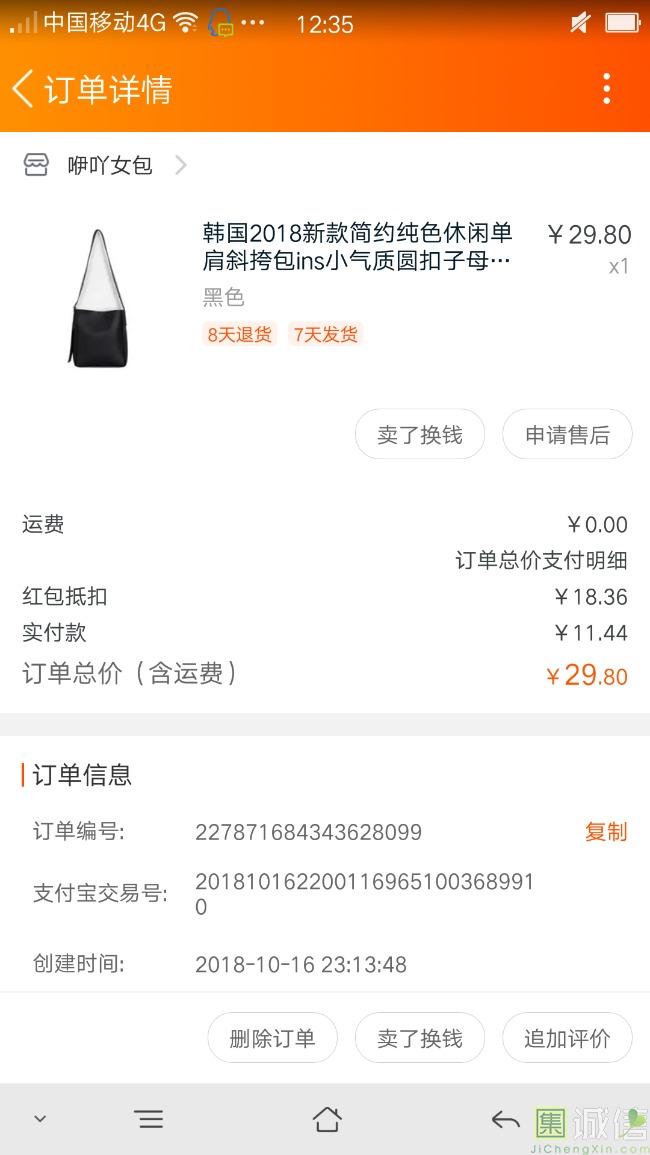The height and width of the screenshot is (1155, 650).
Task: Open the 咿吖女包 shop page
Action: [110, 165]
